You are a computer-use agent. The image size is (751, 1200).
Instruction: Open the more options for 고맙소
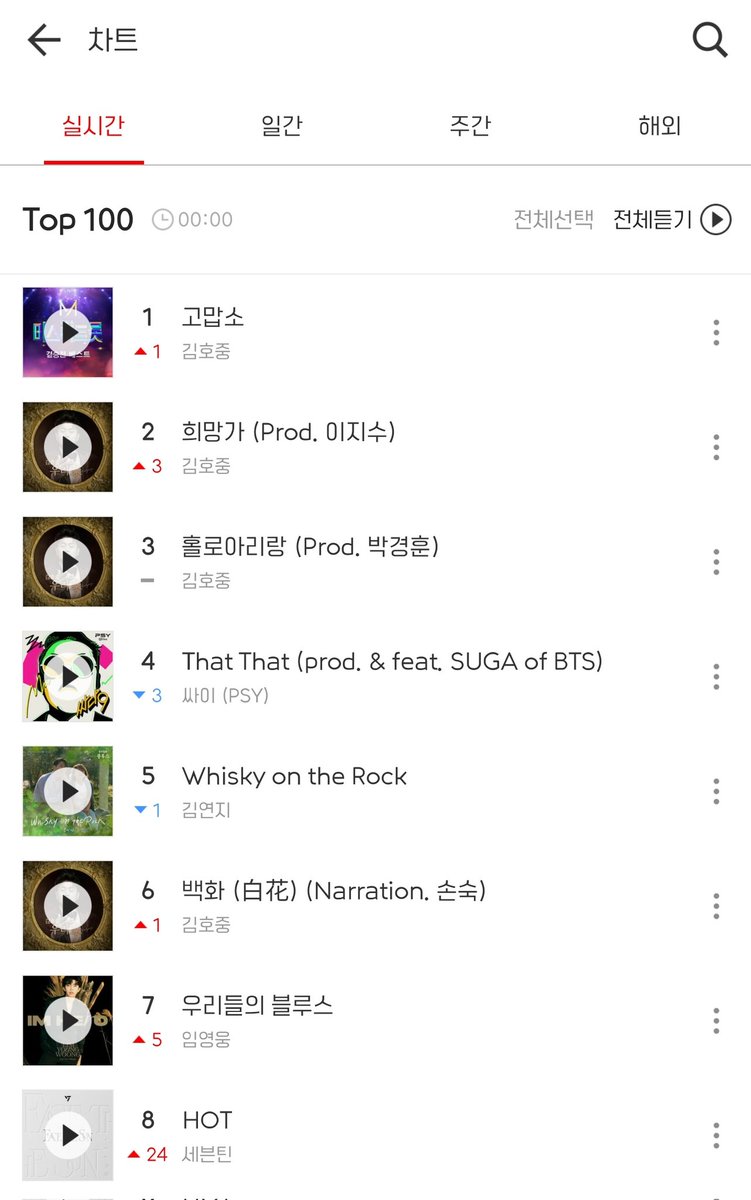pyautogui.click(x=716, y=332)
